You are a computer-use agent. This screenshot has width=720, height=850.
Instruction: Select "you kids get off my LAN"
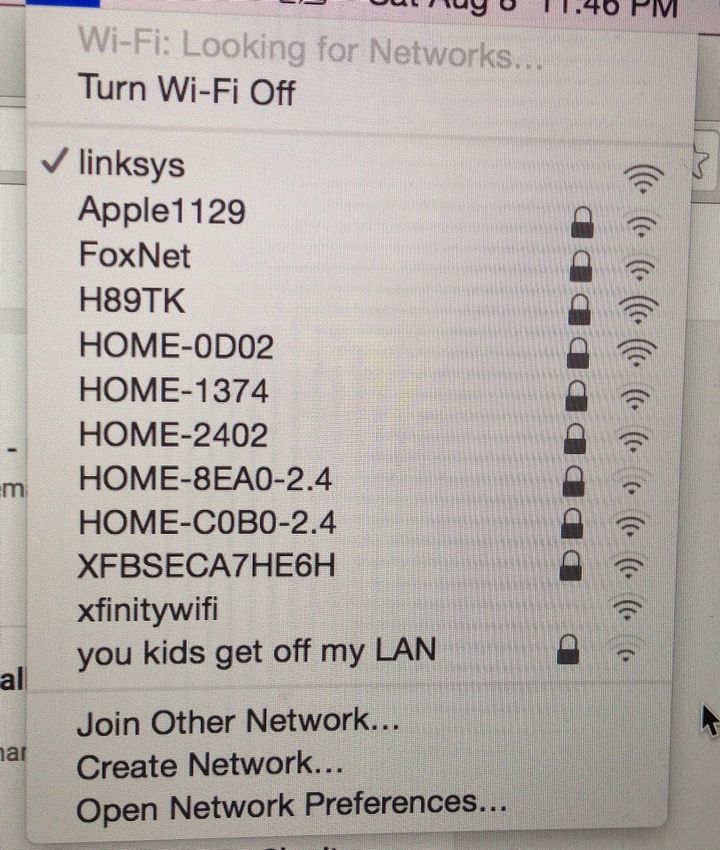pyautogui.click(x=256, y=652)
